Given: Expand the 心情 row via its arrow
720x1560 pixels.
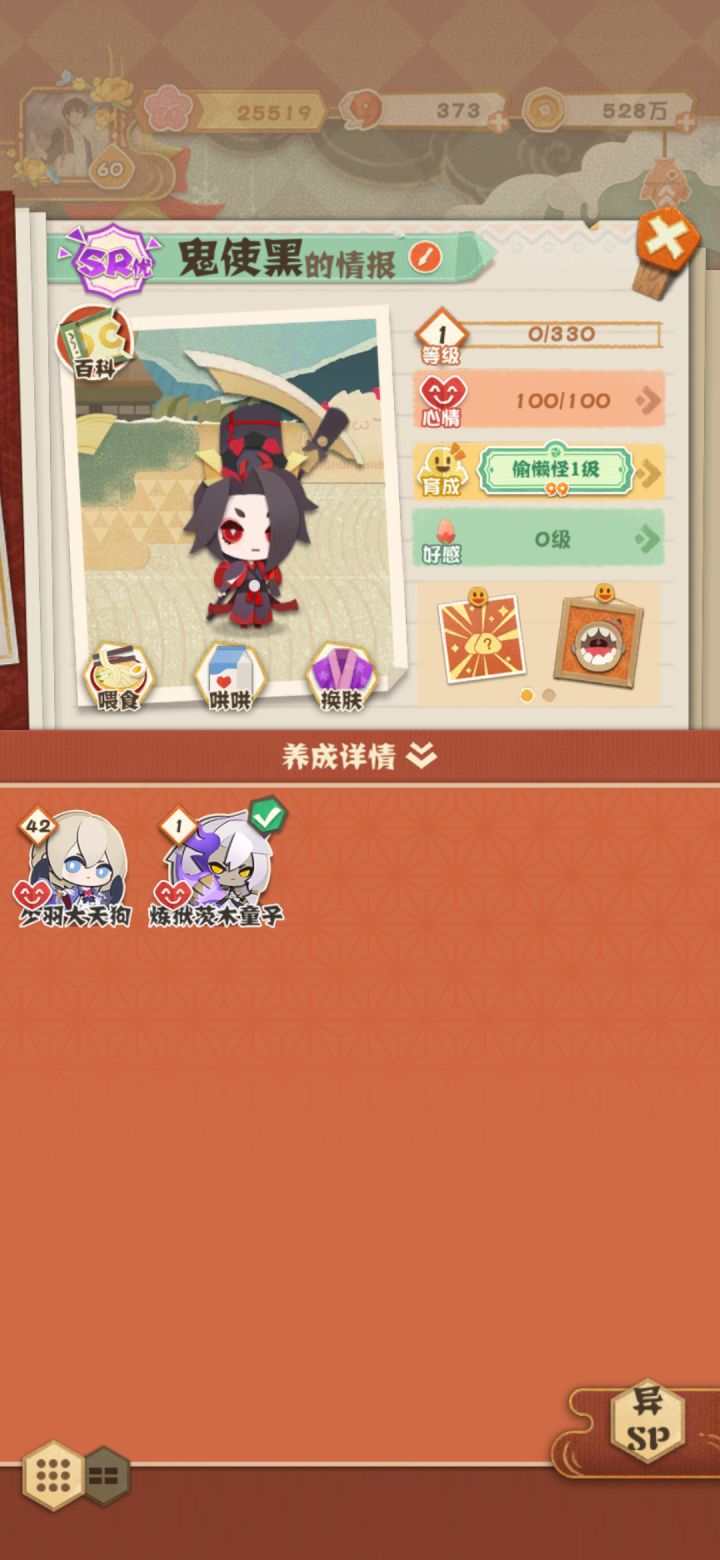Looking at the screenshot, I should coord(649,398).
